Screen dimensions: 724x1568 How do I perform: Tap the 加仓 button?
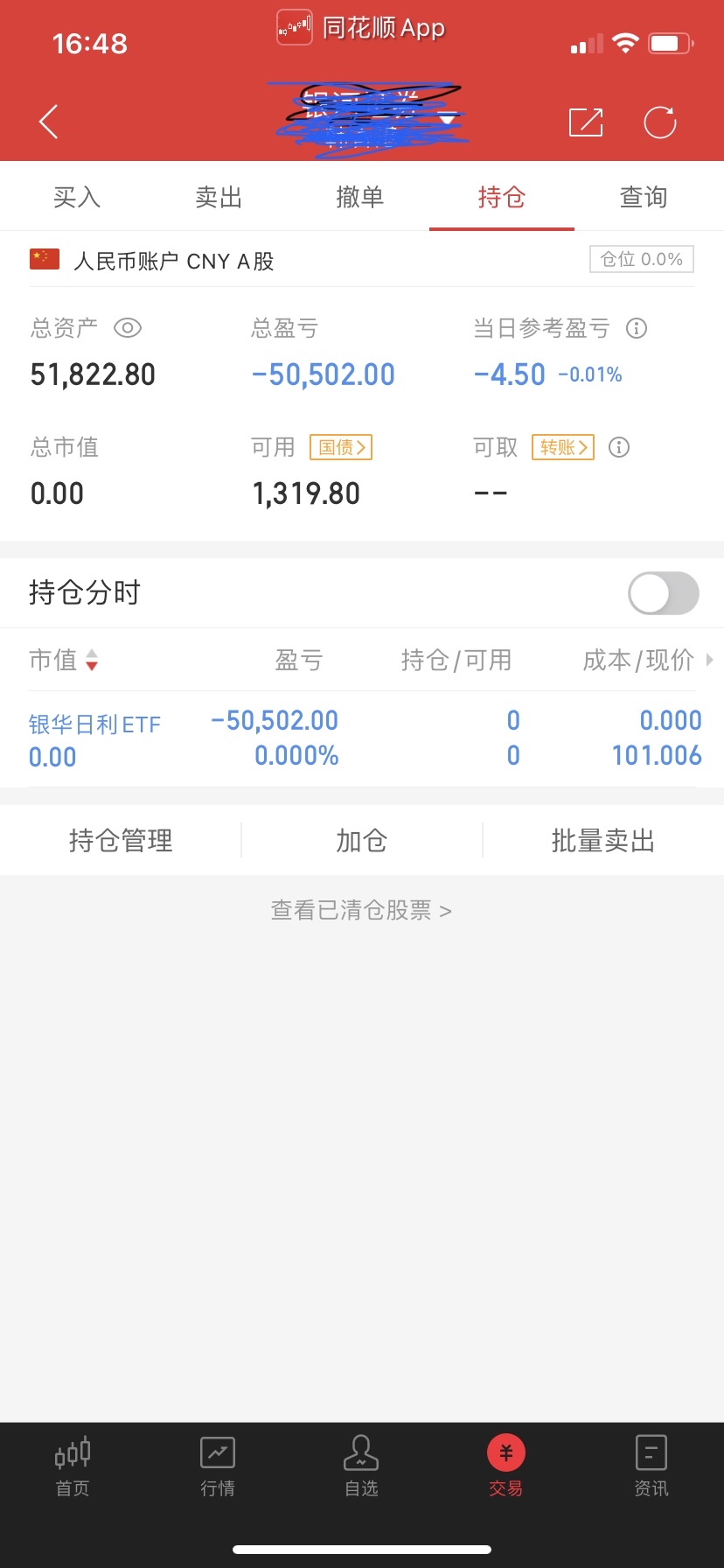pos(362,841)
